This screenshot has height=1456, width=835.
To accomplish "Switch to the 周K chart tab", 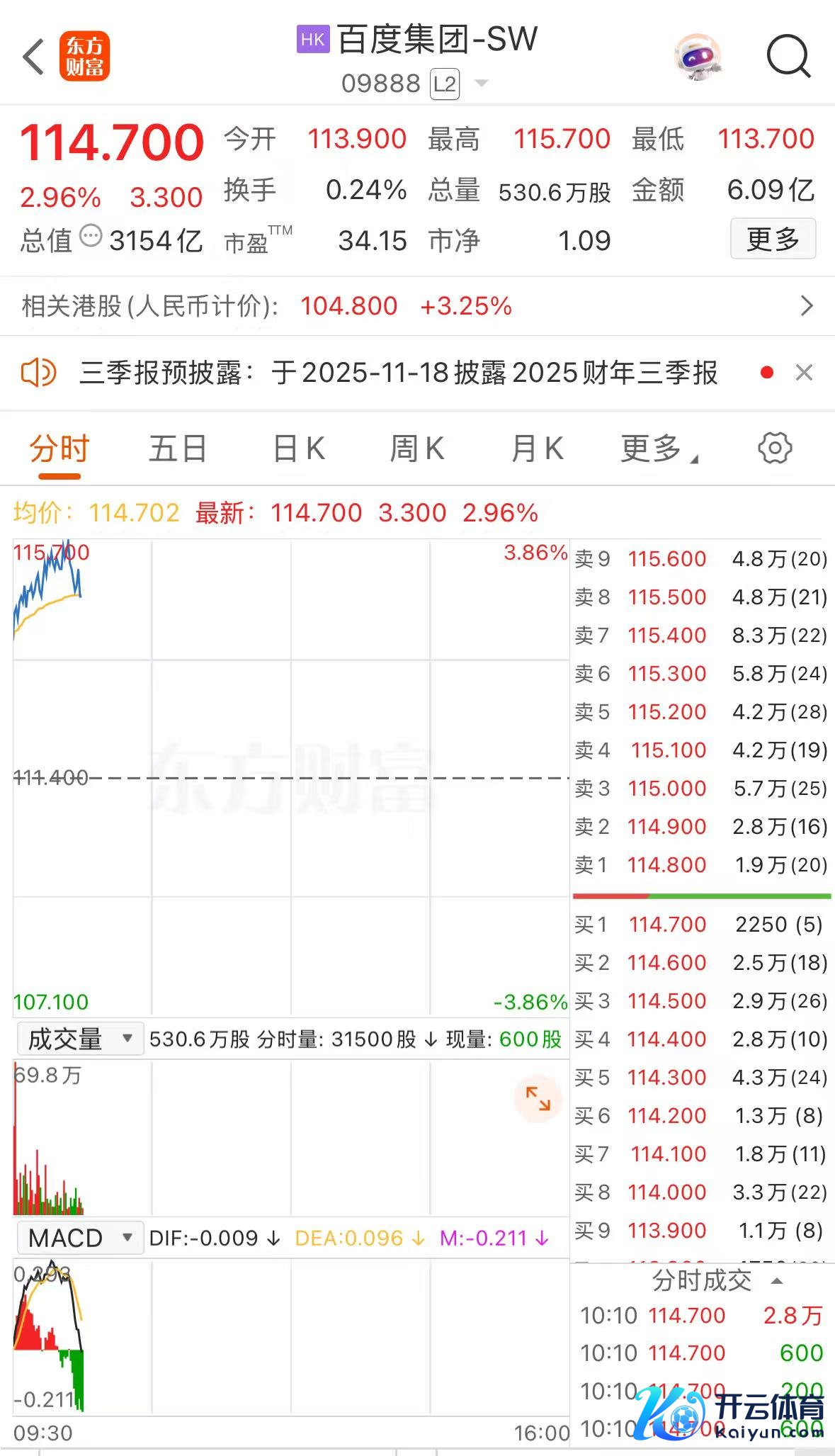I will 417,448.
